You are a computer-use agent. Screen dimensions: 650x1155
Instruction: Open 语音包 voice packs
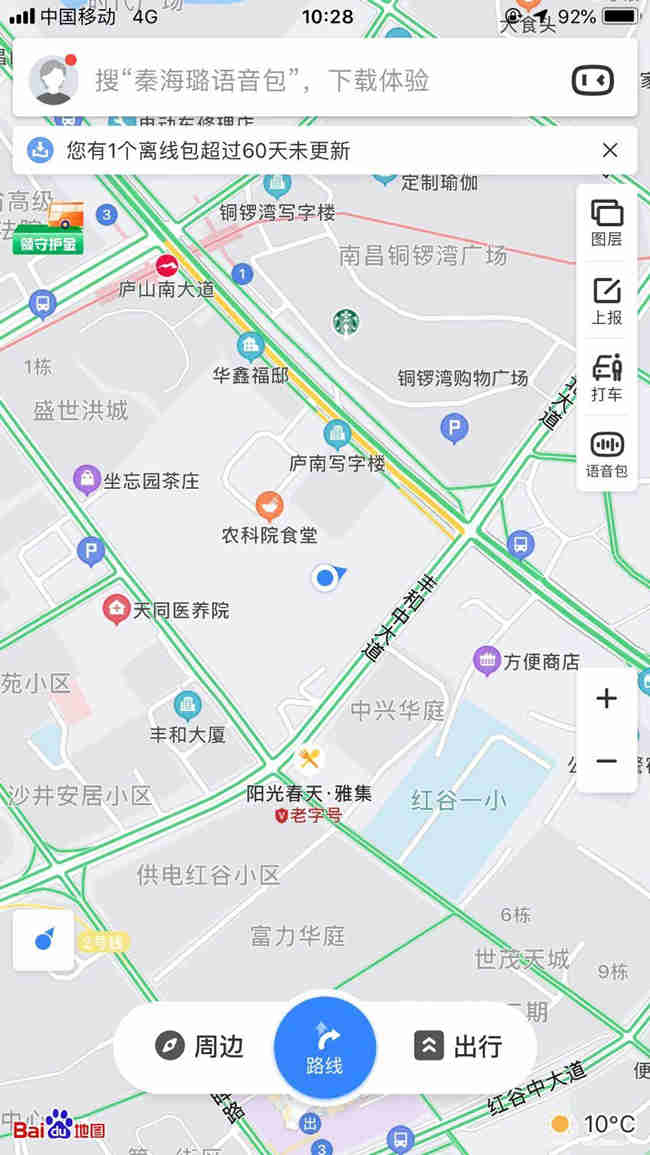[x=607, y=454]
